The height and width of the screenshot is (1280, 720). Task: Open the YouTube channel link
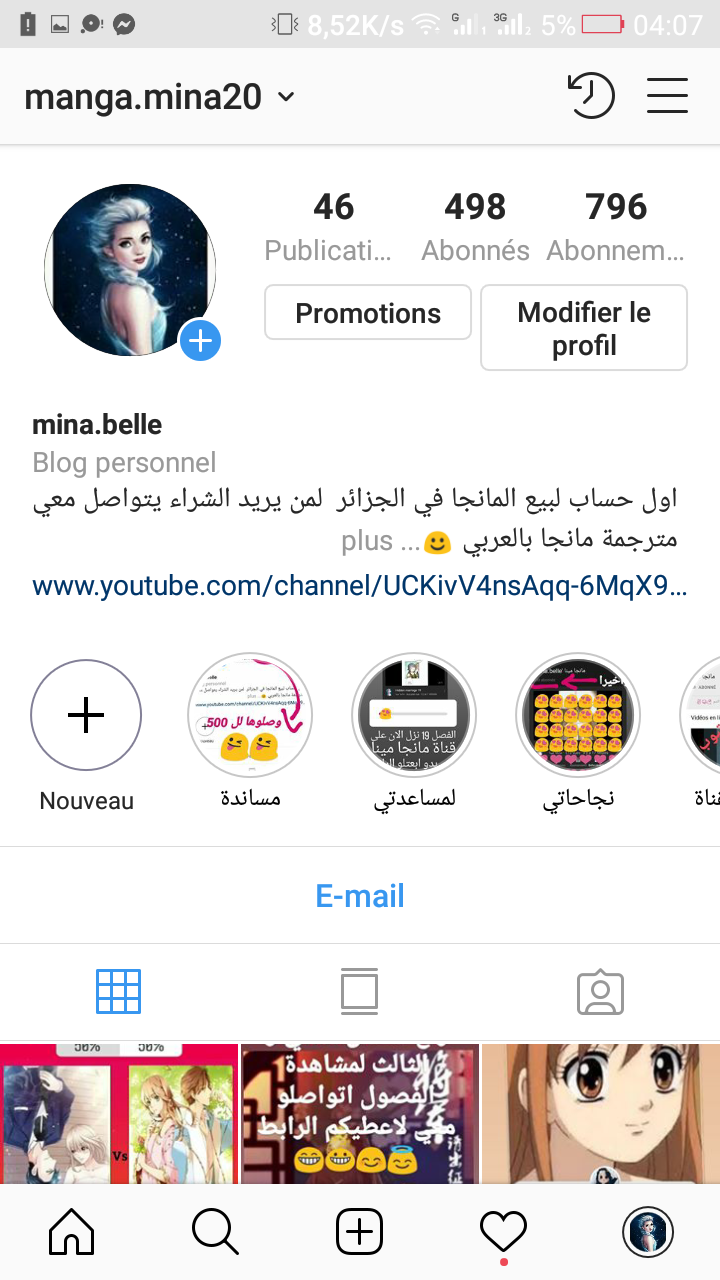[360, 586]
